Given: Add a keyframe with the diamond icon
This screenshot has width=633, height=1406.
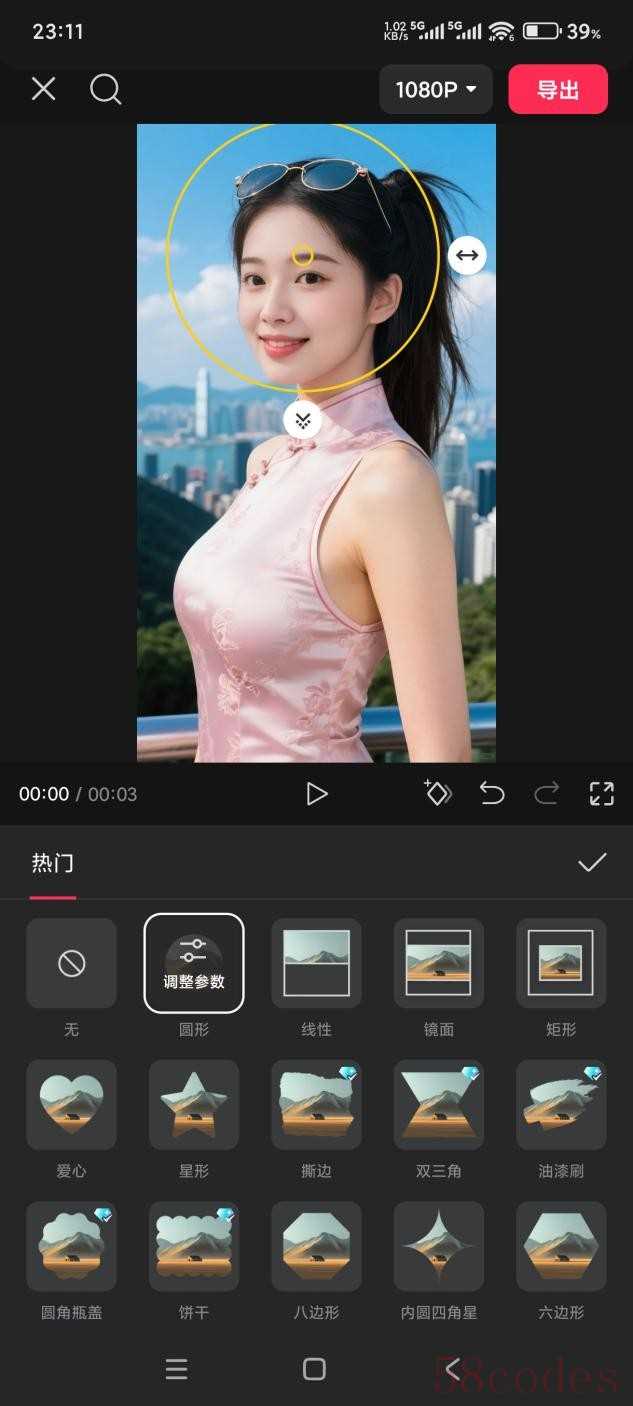Looking at the screenshot, I should 438,793.
